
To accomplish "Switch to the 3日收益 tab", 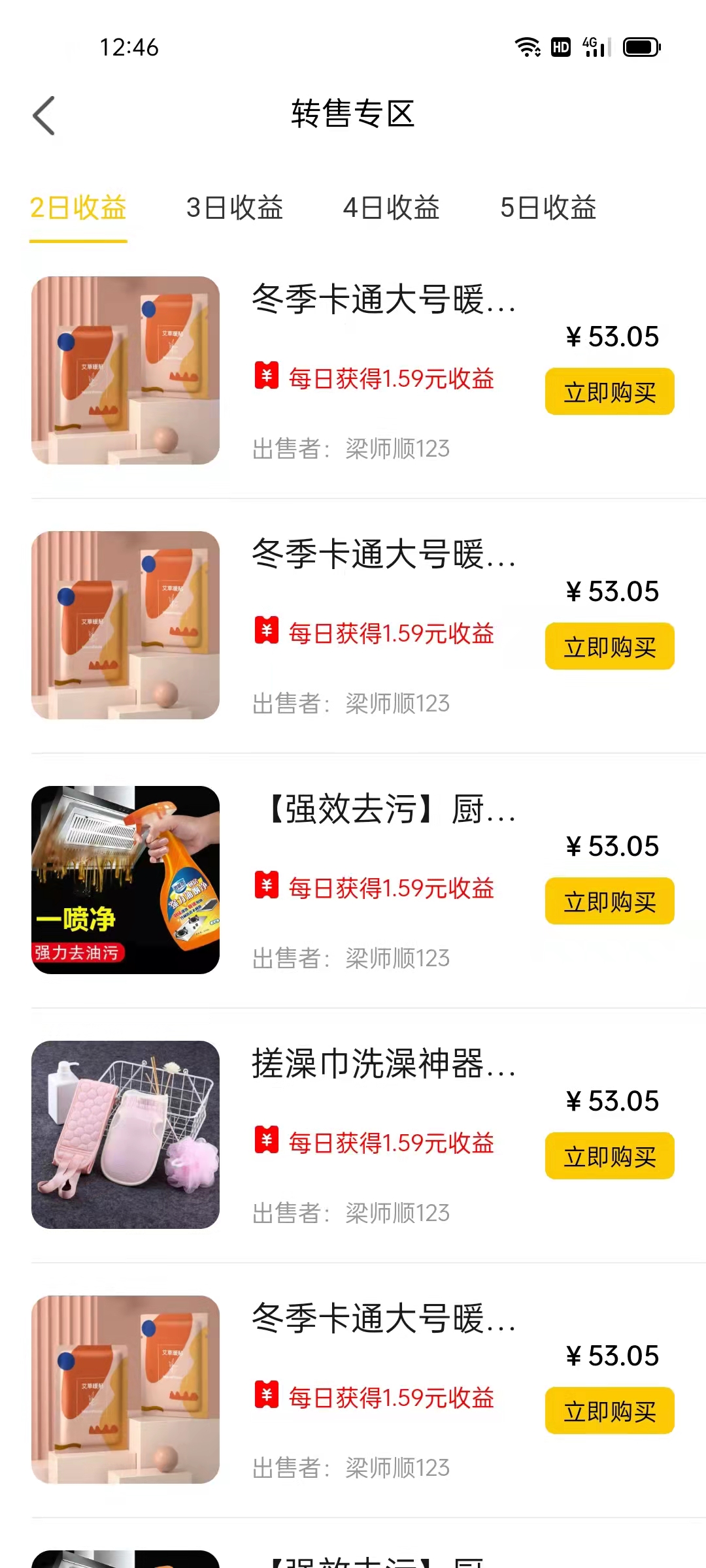I will (x=234, y=208).
